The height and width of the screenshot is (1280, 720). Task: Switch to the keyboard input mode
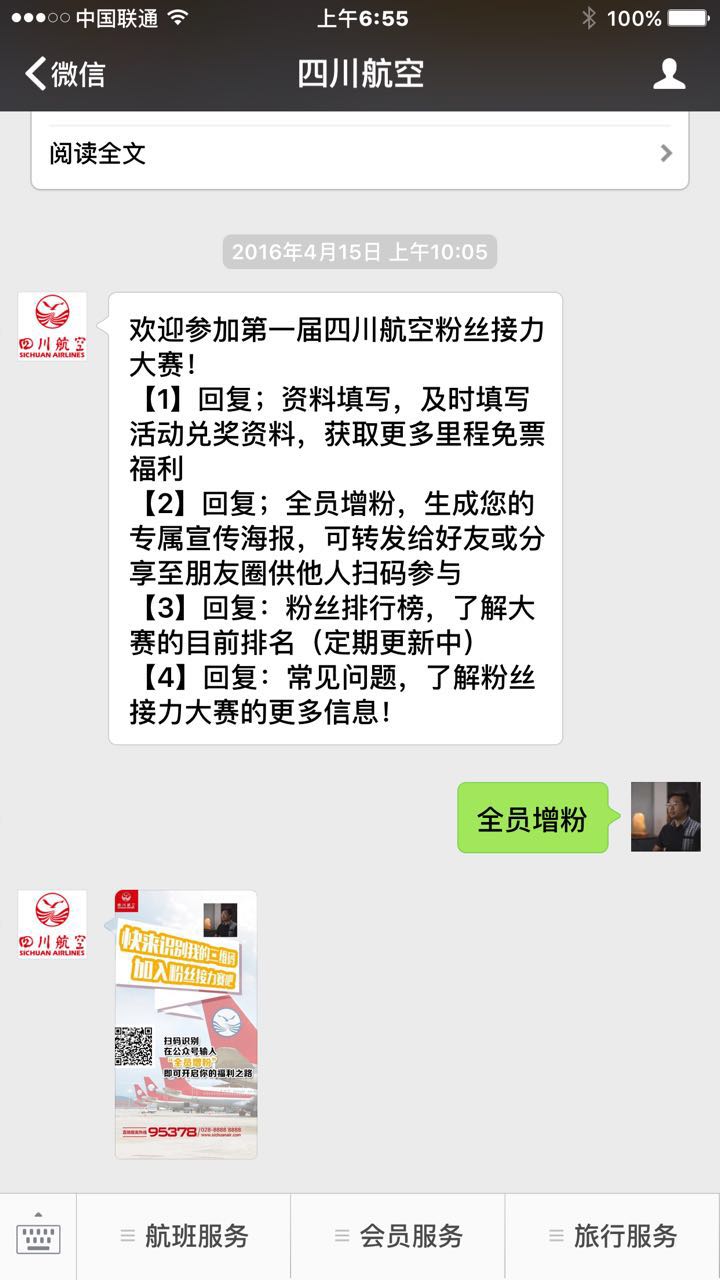tap(38, 1236)
